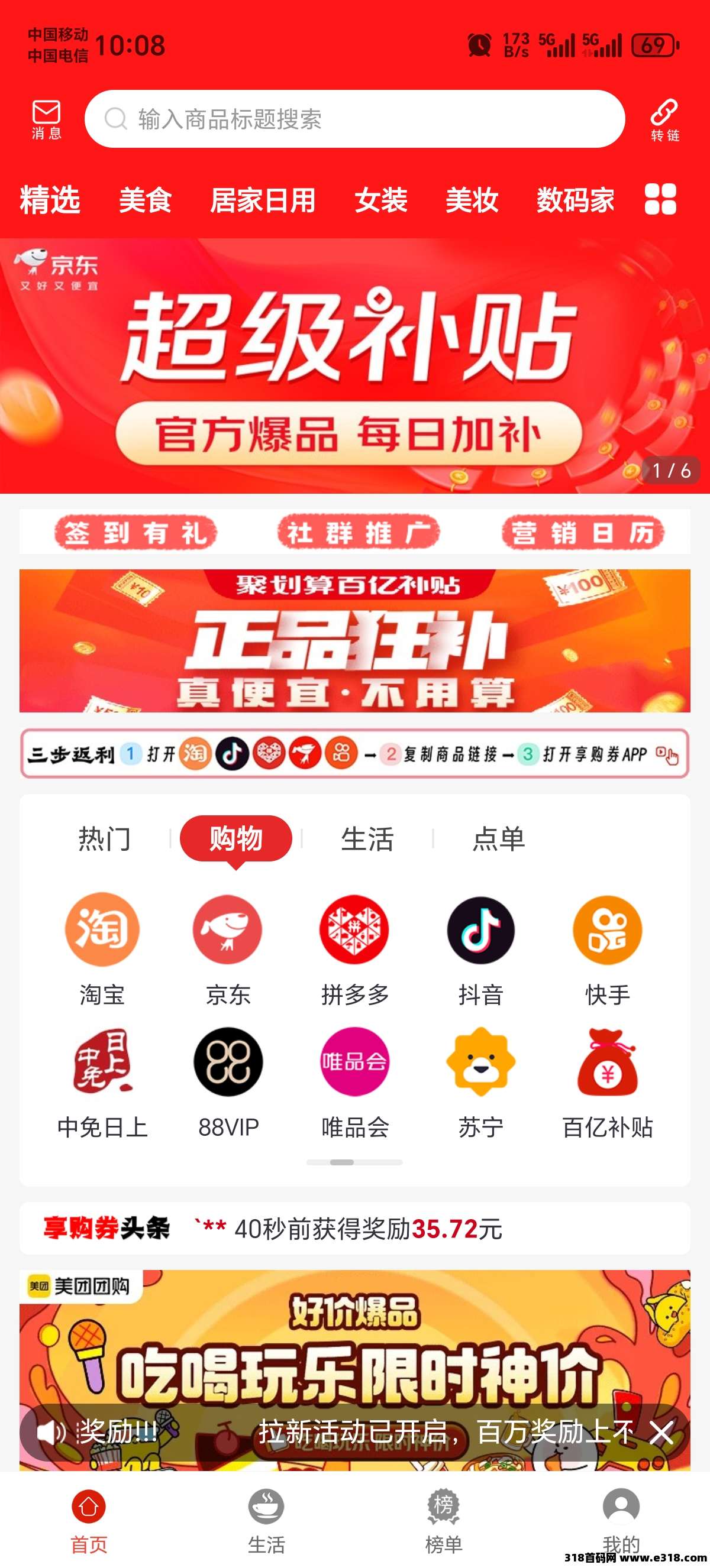Open the 聚划算百亿补贴 banner
Image resolution: width=710 pixels, height=1568 pixels.
[x=354, y=640]
